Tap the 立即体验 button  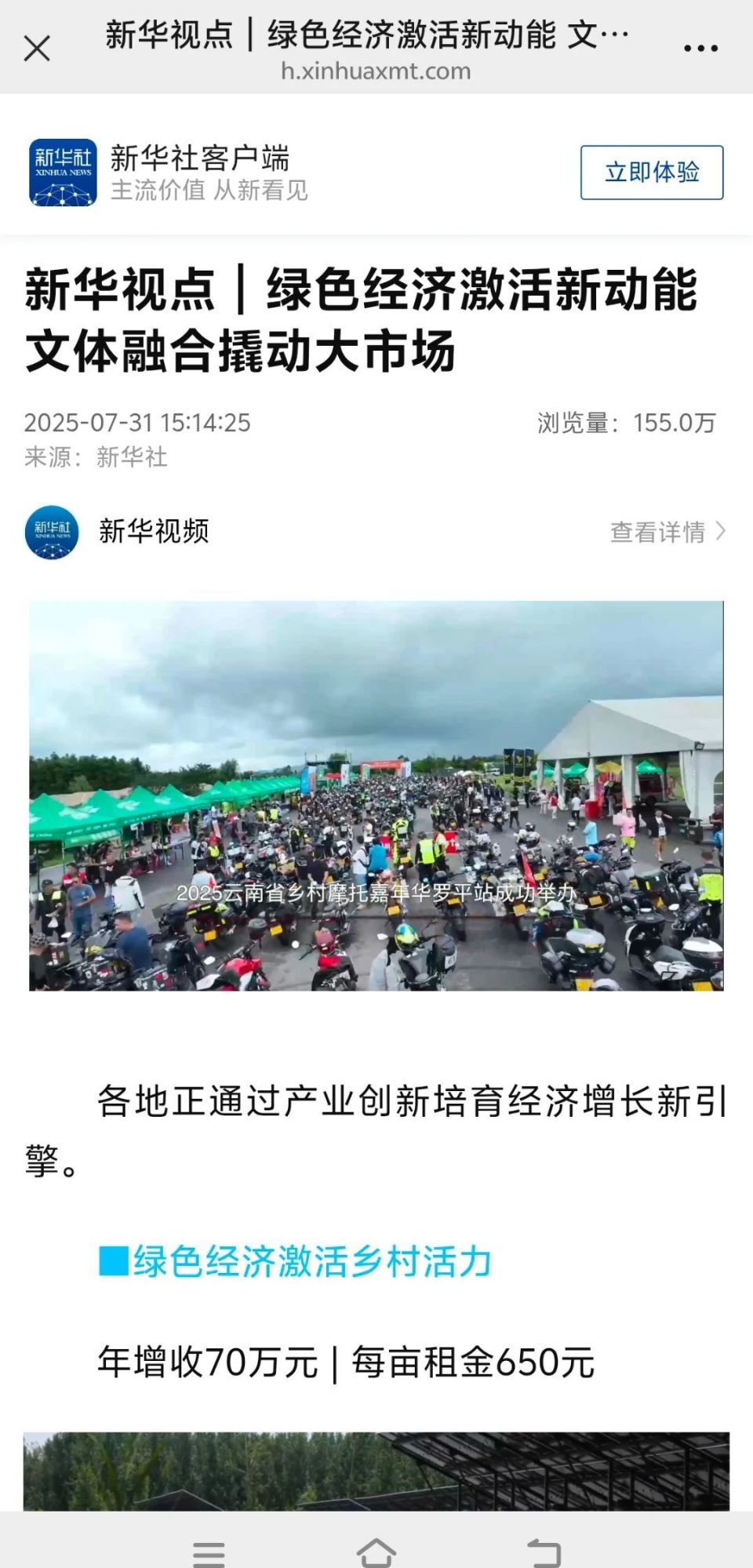651,172
